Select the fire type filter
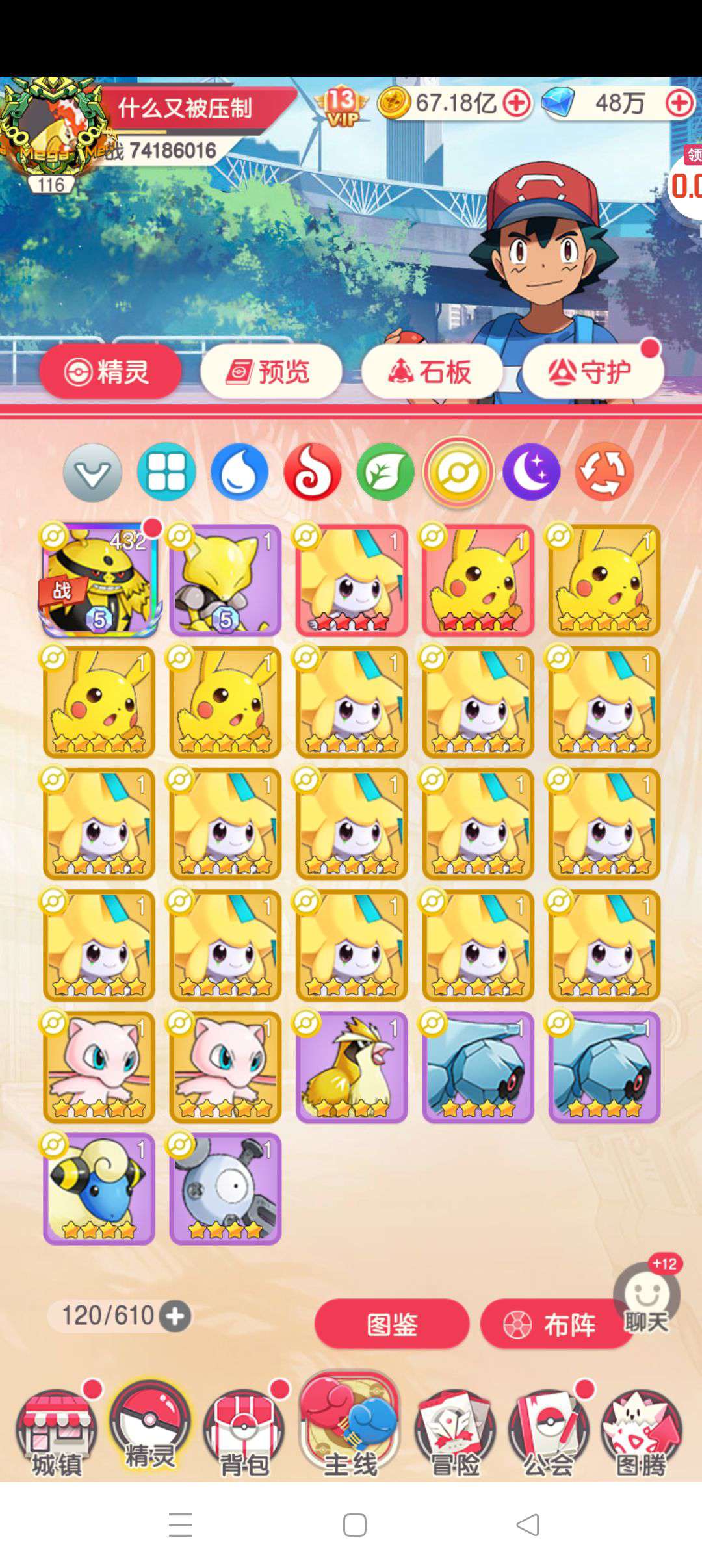 (x=313, y=472)
